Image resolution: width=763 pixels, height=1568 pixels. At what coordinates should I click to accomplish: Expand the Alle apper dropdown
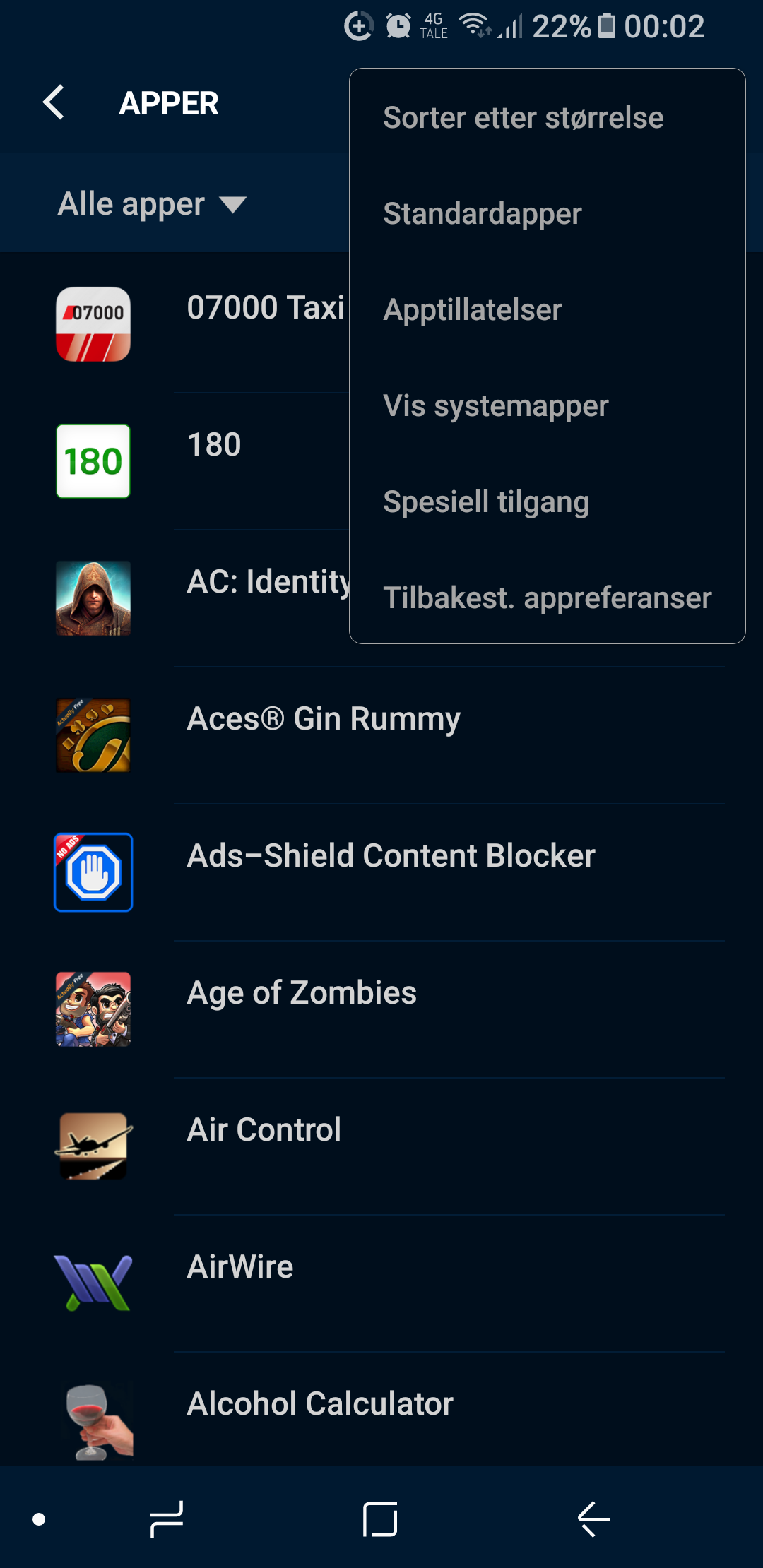click(x=152, y=204)
